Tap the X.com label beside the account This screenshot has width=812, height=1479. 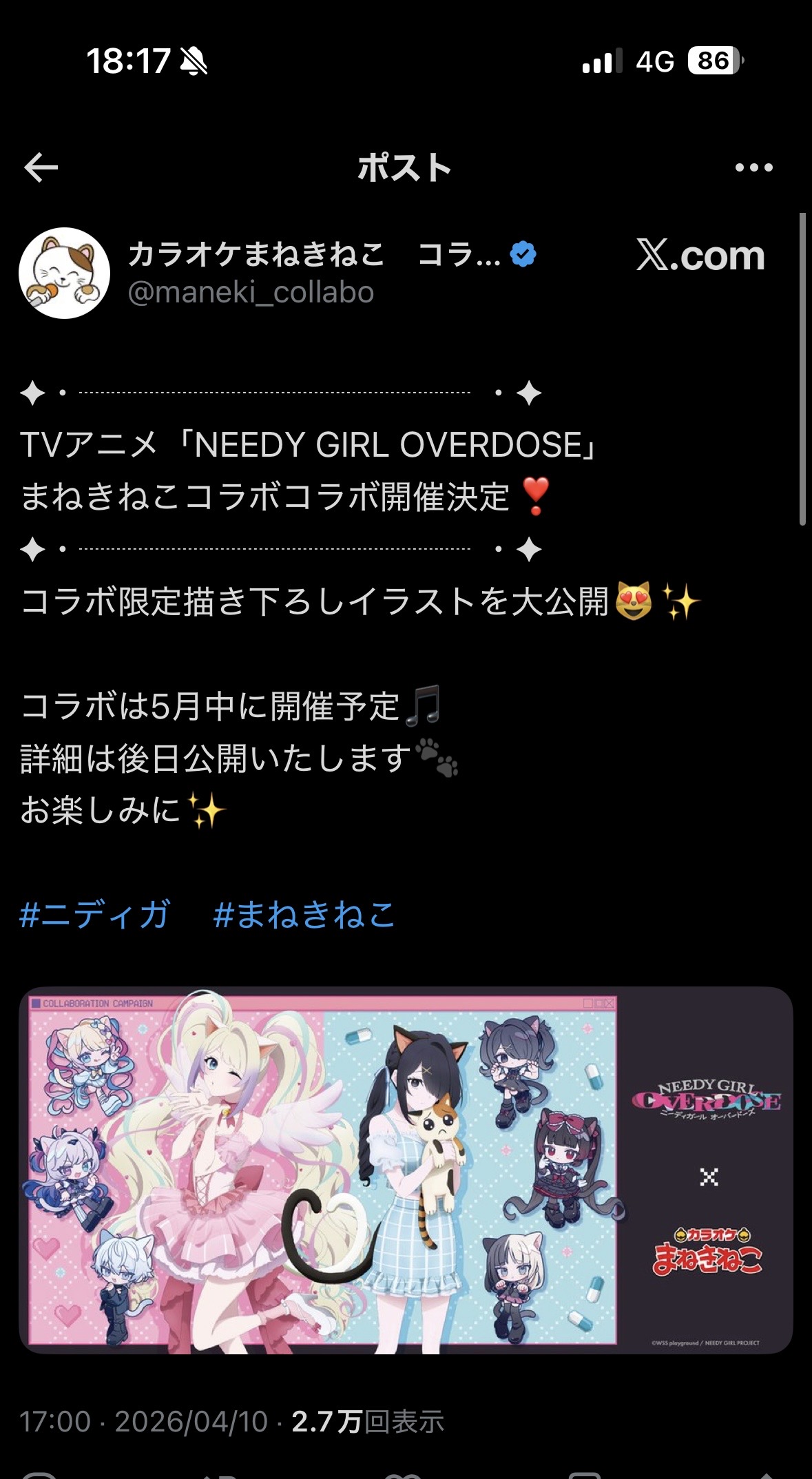coord(700,256)
